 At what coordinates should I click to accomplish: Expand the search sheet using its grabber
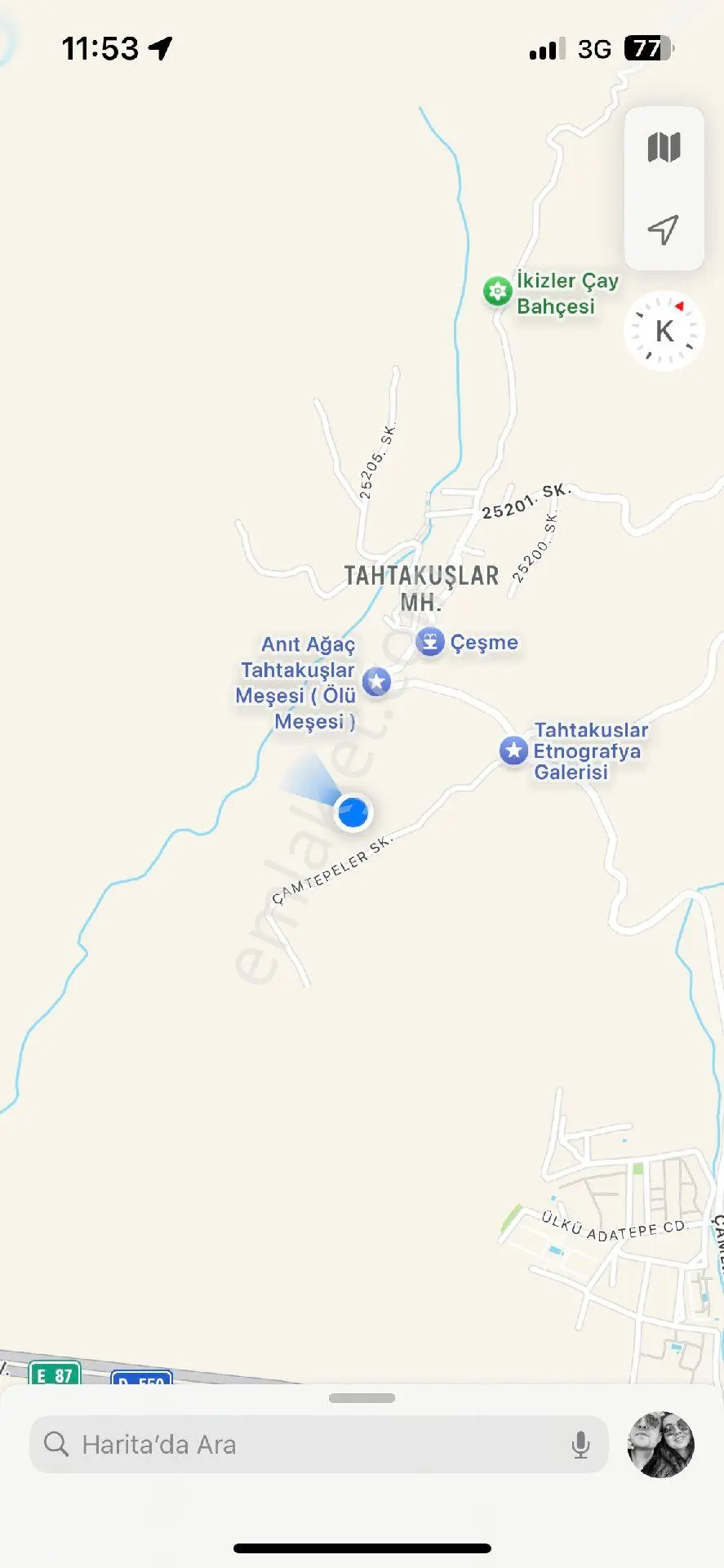point(362,1398)
